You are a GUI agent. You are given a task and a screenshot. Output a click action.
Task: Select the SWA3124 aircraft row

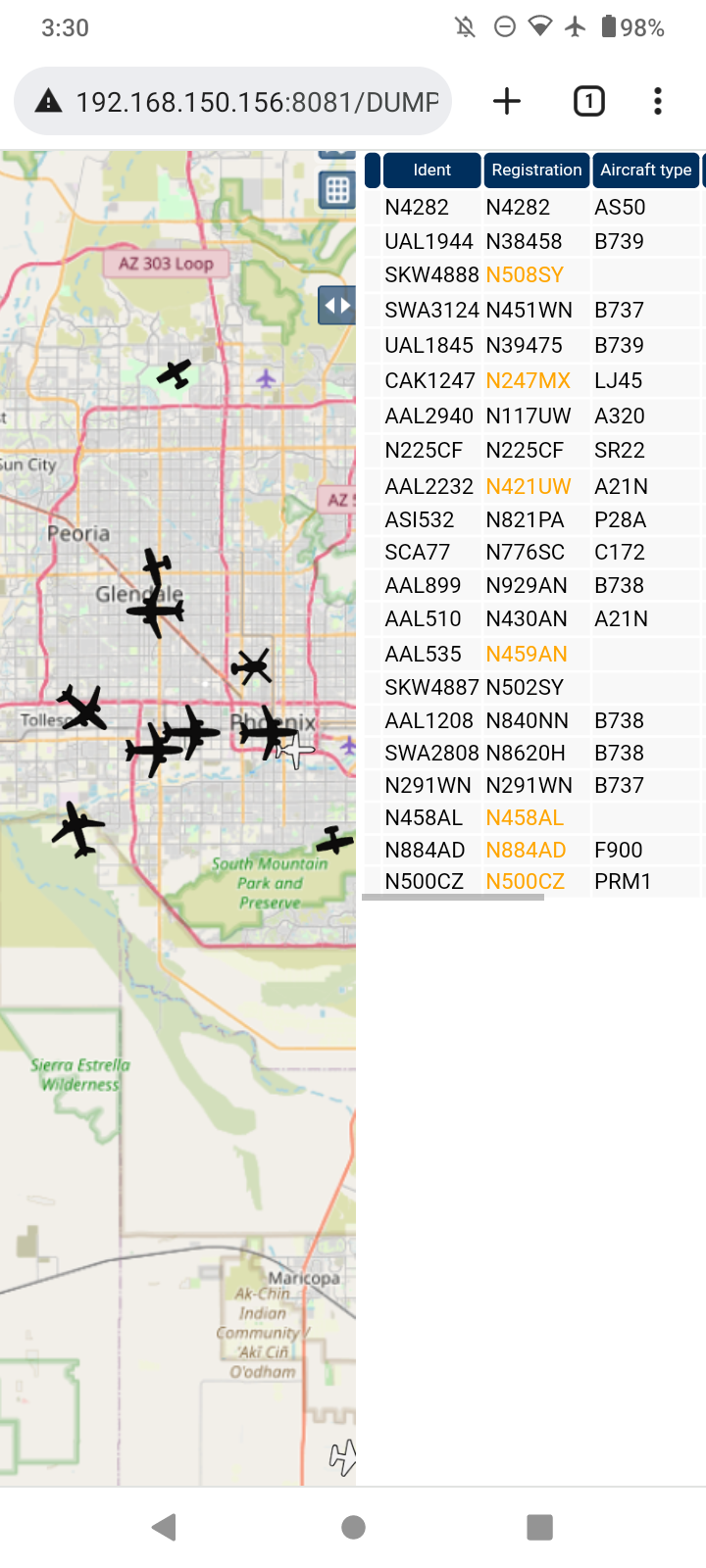[534, 311]
